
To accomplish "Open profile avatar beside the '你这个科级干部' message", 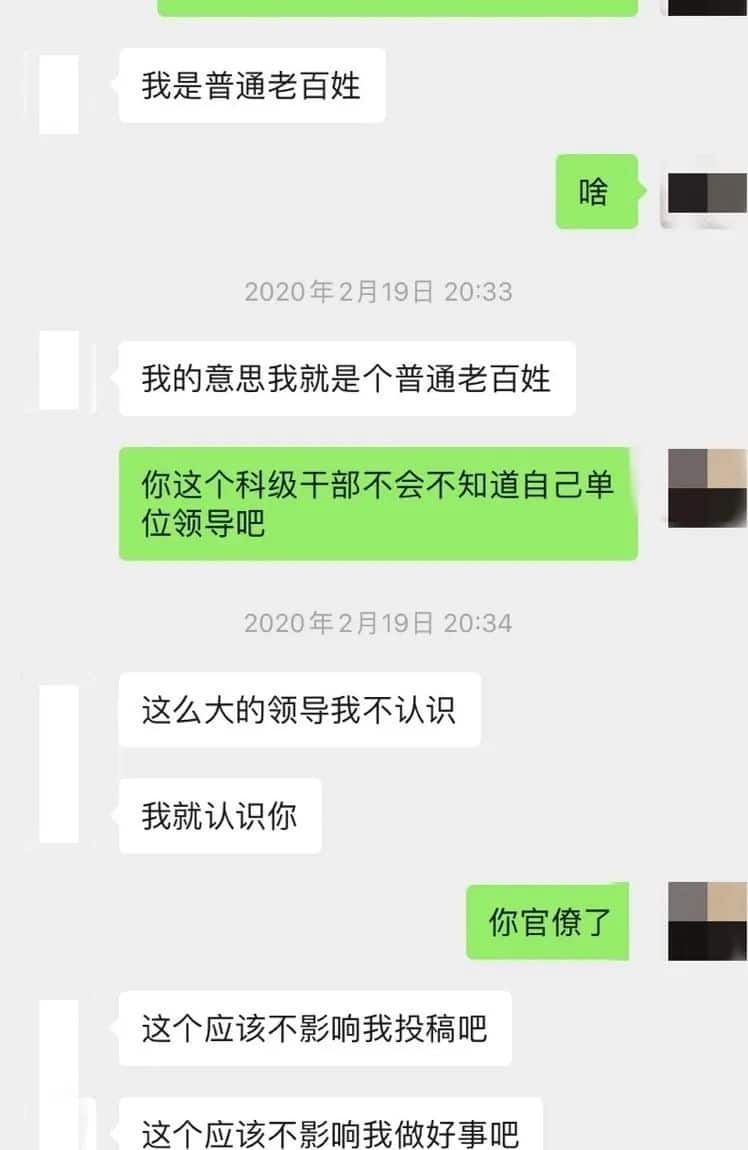I will [x=707, y=487].
